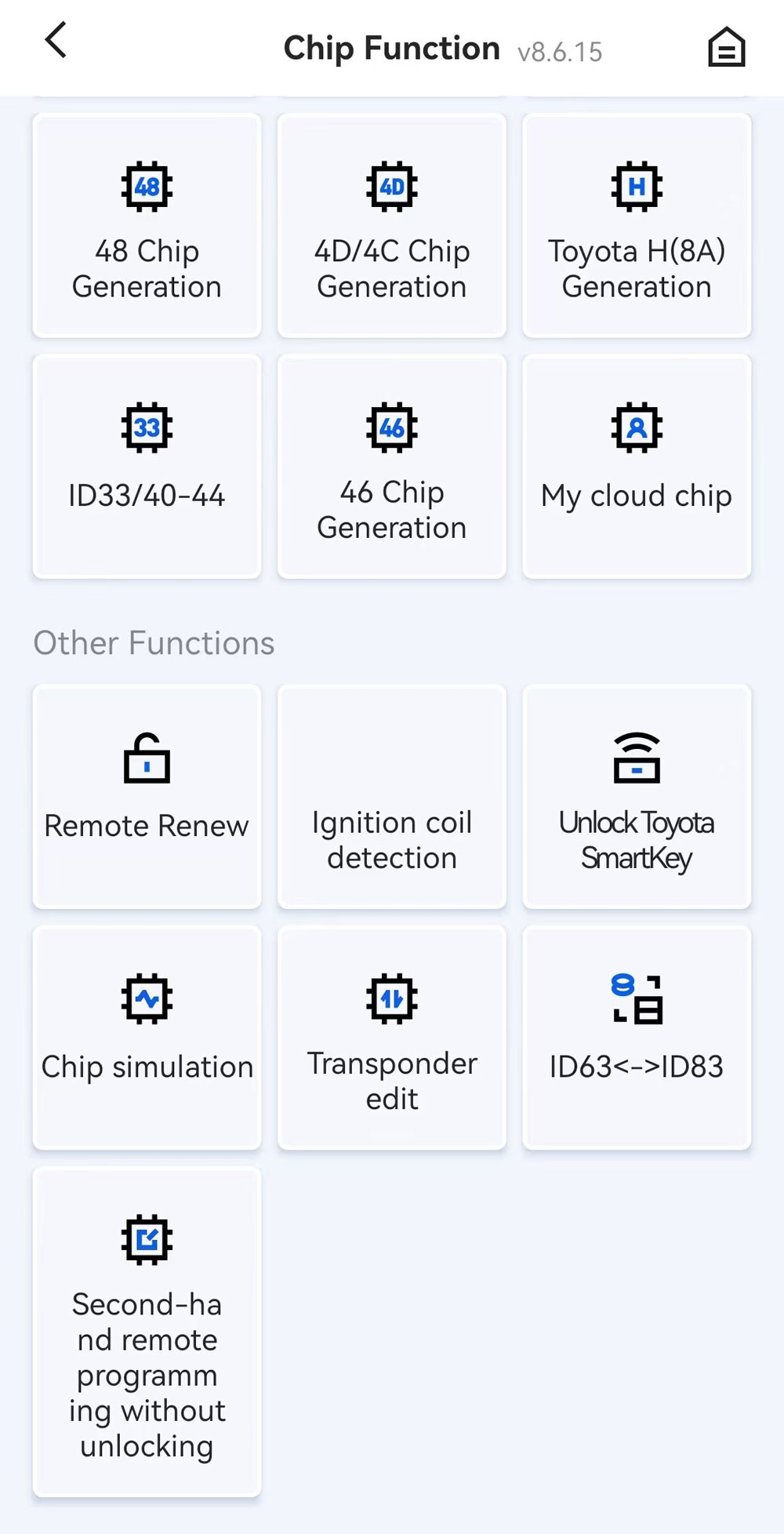This screenshot has width=784, height=1534.
Task: Open 46 Chip Generation
Action: point(392,467)
